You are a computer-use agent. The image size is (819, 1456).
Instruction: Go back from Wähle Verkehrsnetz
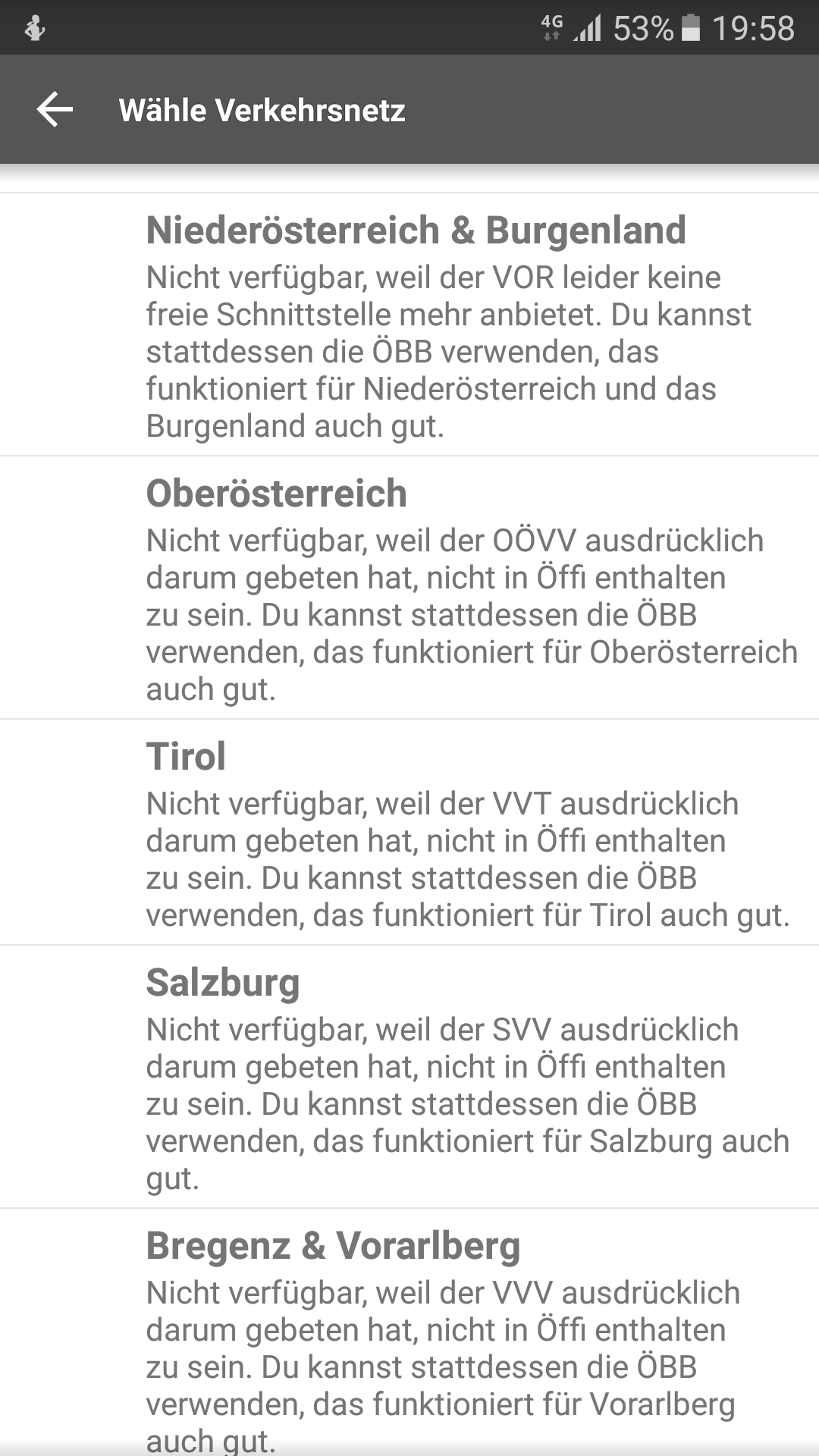(55, 110)
